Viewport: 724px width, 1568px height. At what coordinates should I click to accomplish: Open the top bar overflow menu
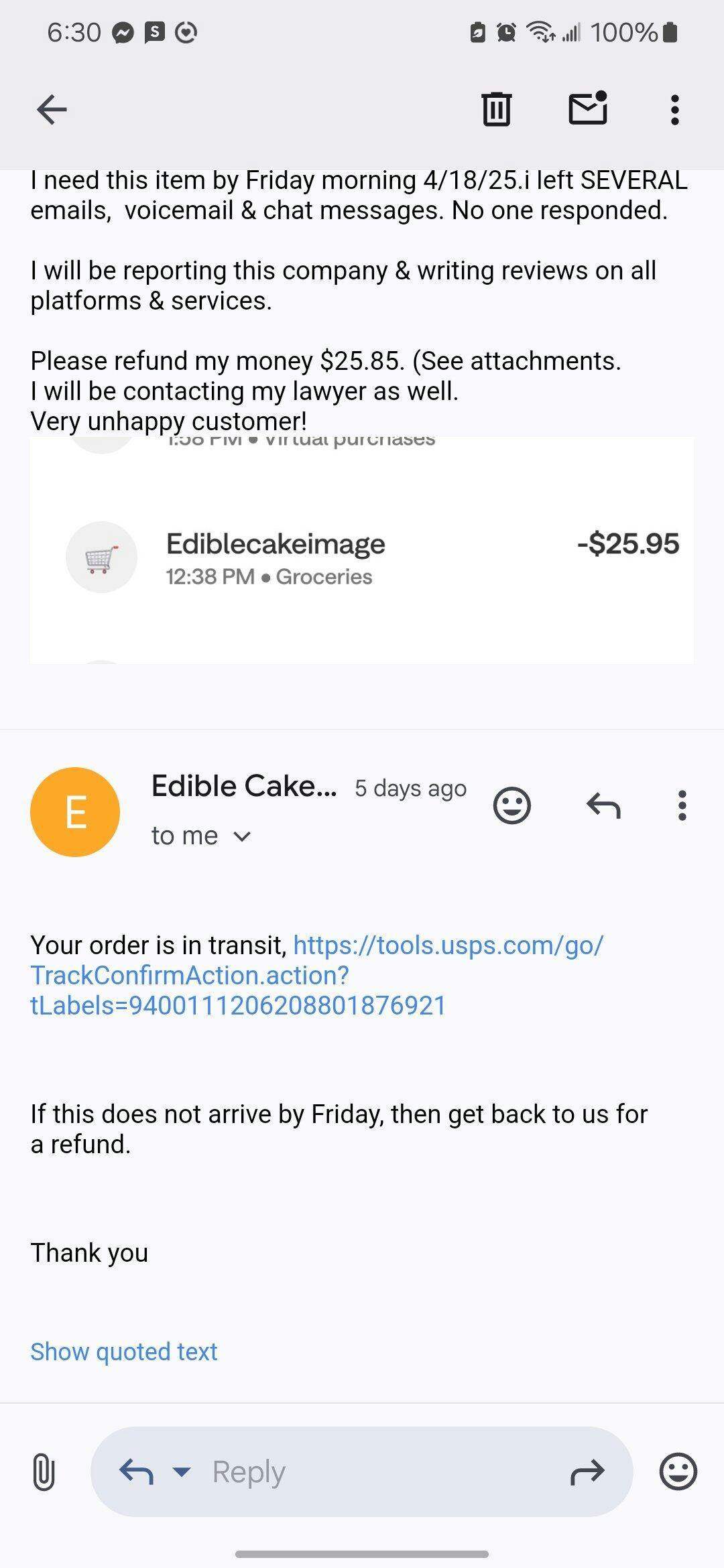tap(674, 110)
